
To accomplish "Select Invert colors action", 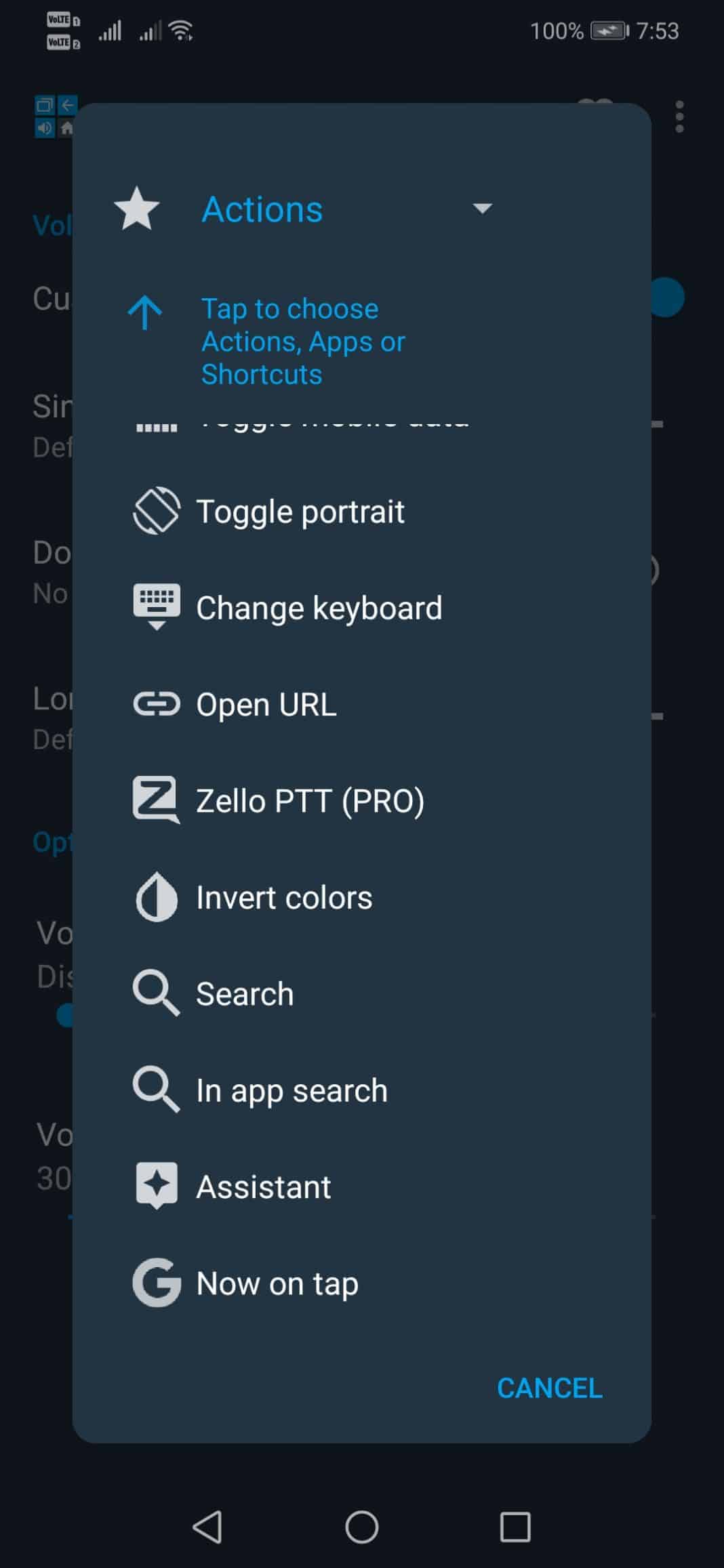I will [362, 897].
